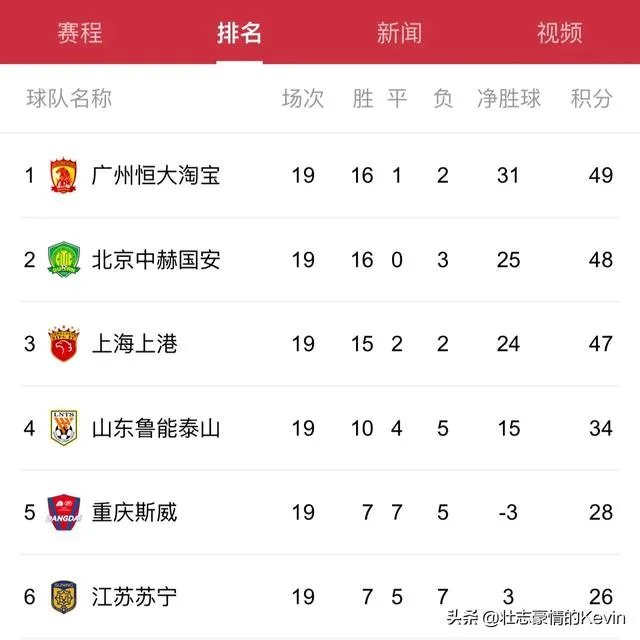This screenshot has width=640, height=640.
Task: Select the 排名 tab
Action: click(x=240, y=33)
